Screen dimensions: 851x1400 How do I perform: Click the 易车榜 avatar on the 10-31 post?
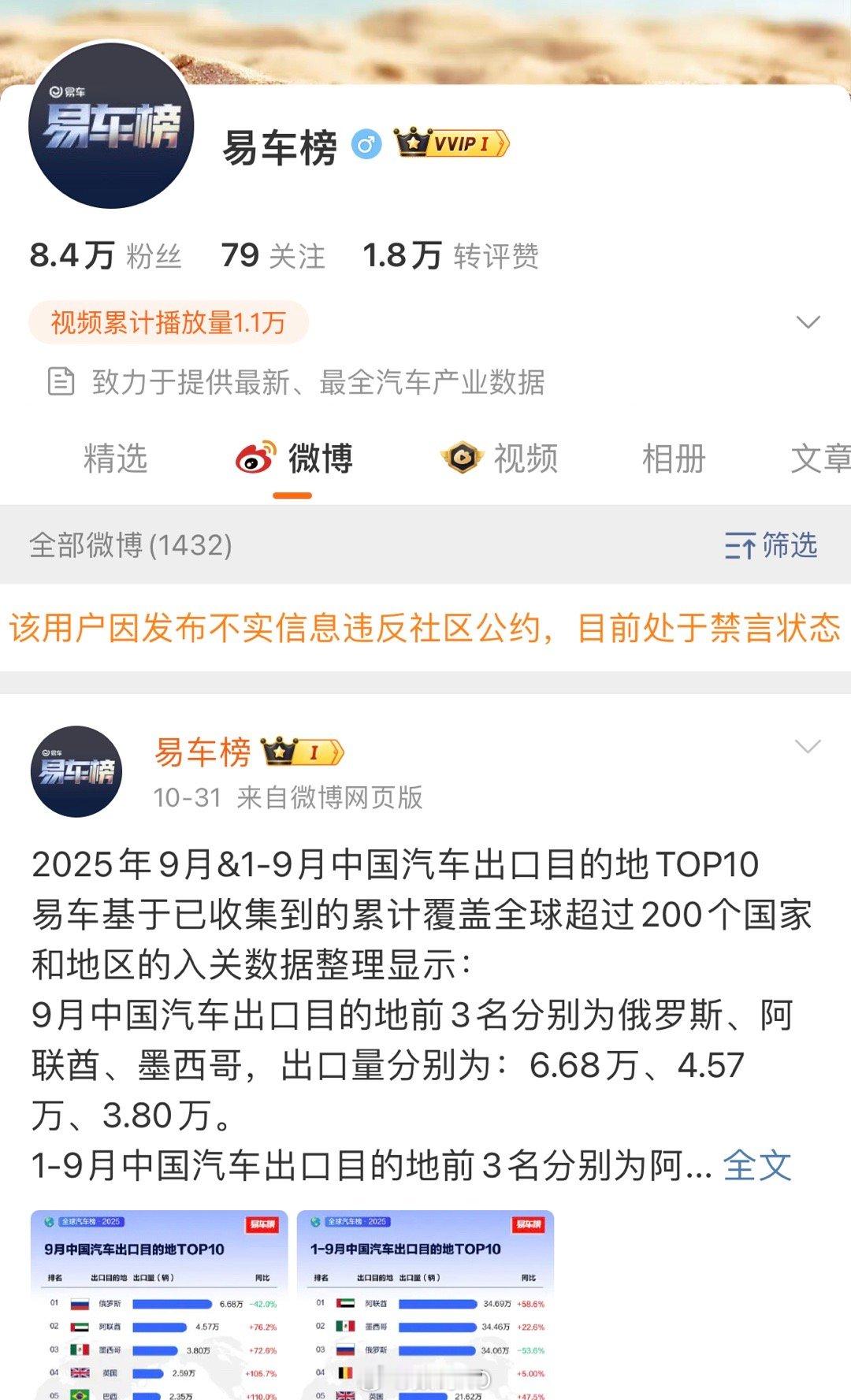click(x=76, y=773)
